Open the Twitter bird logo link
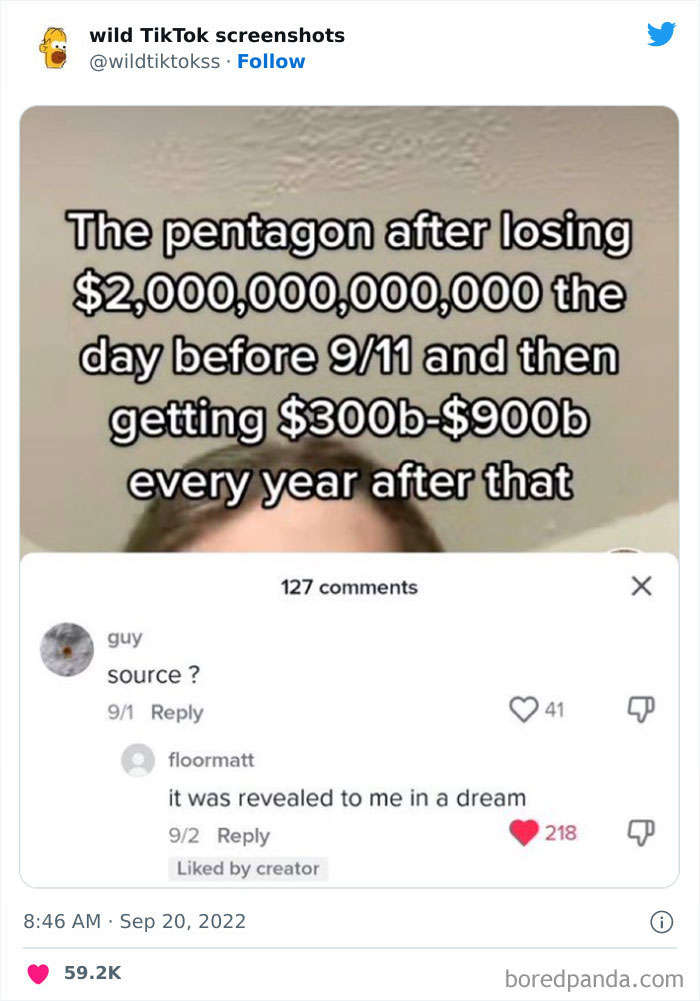 click(x=661, y=35)
